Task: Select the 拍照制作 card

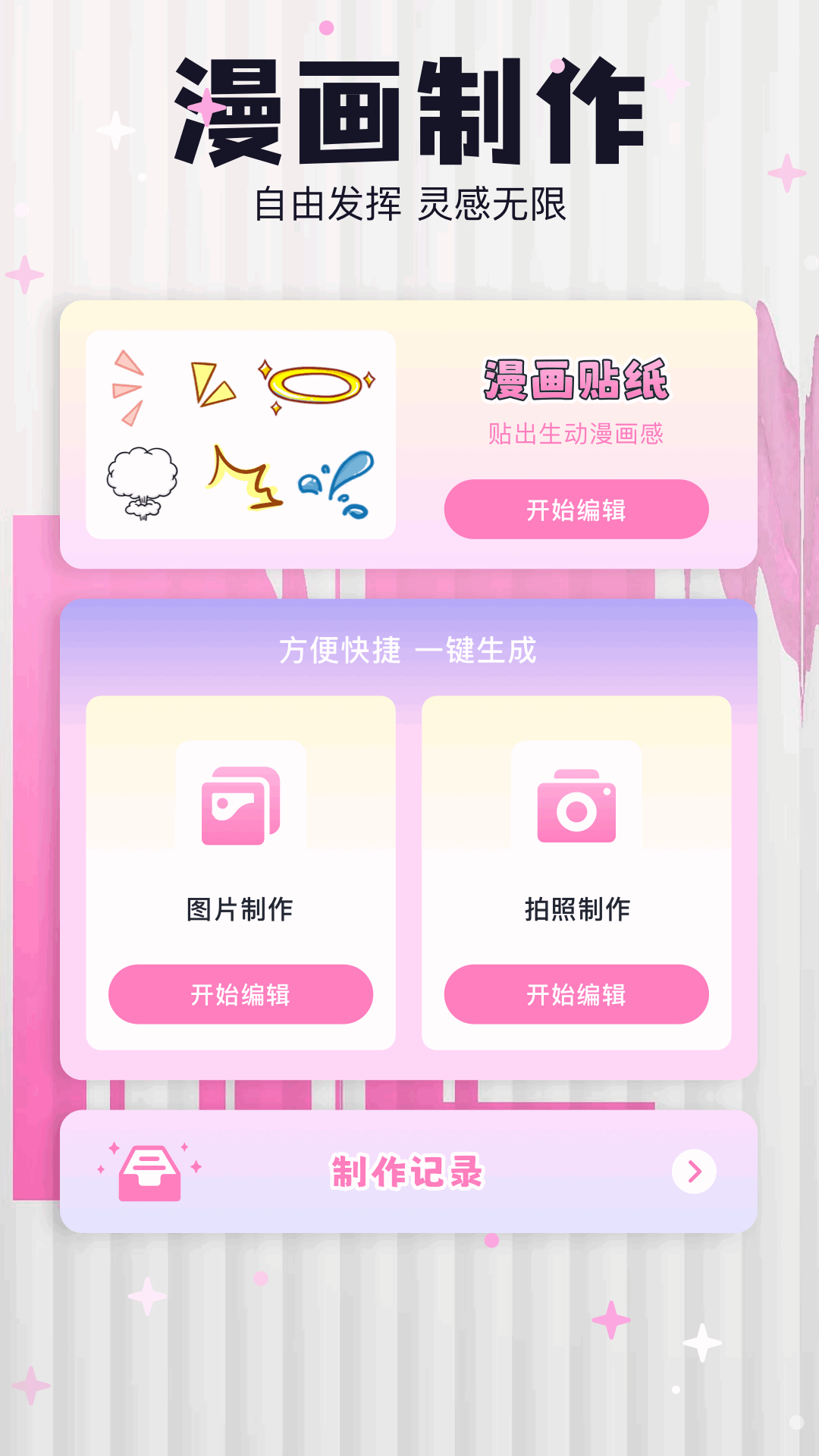Action: click(578, 872)
